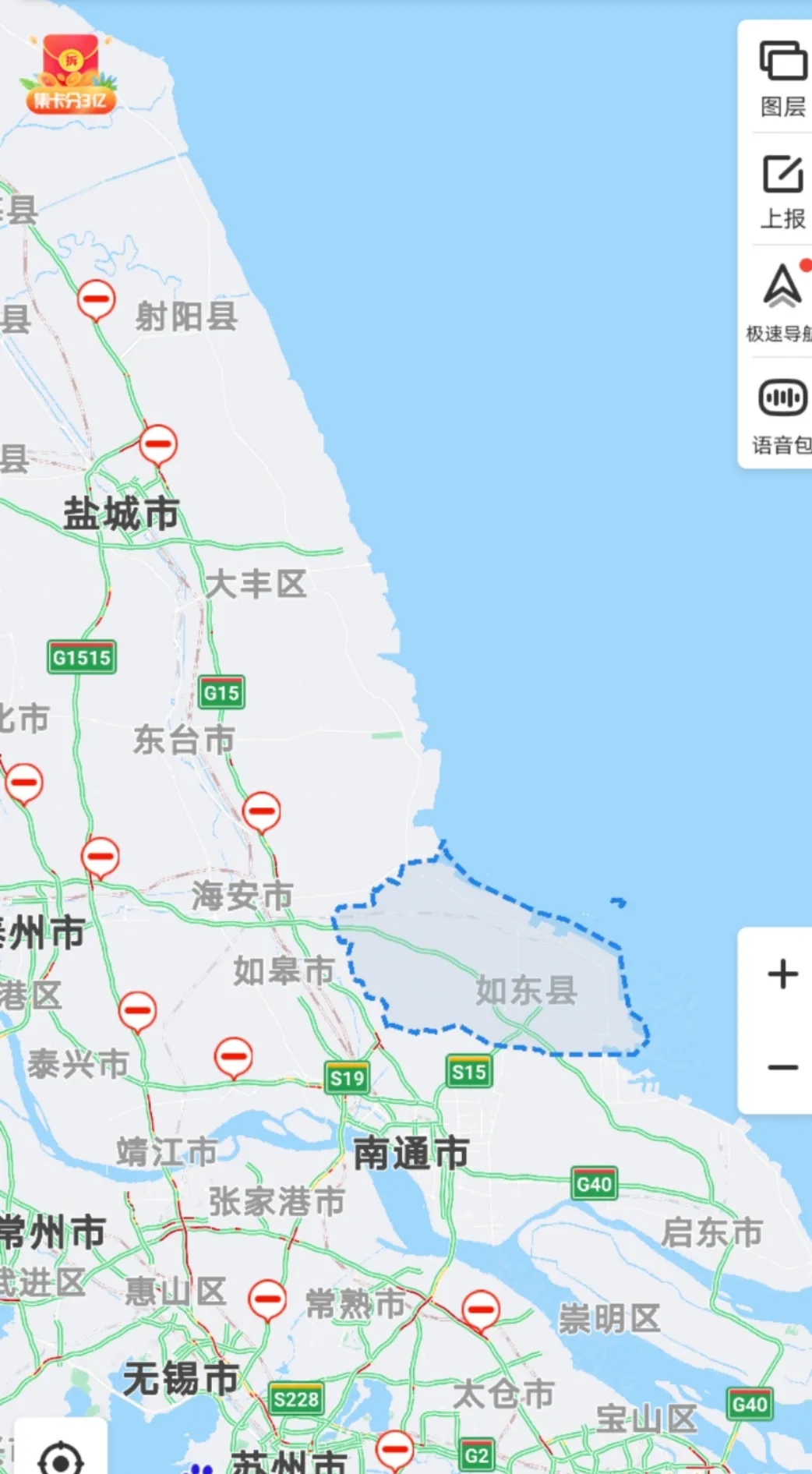The width and height of the screenshot is (812, 1474).
Task: Open the red envelope card promotion
Action: (71, 76)
